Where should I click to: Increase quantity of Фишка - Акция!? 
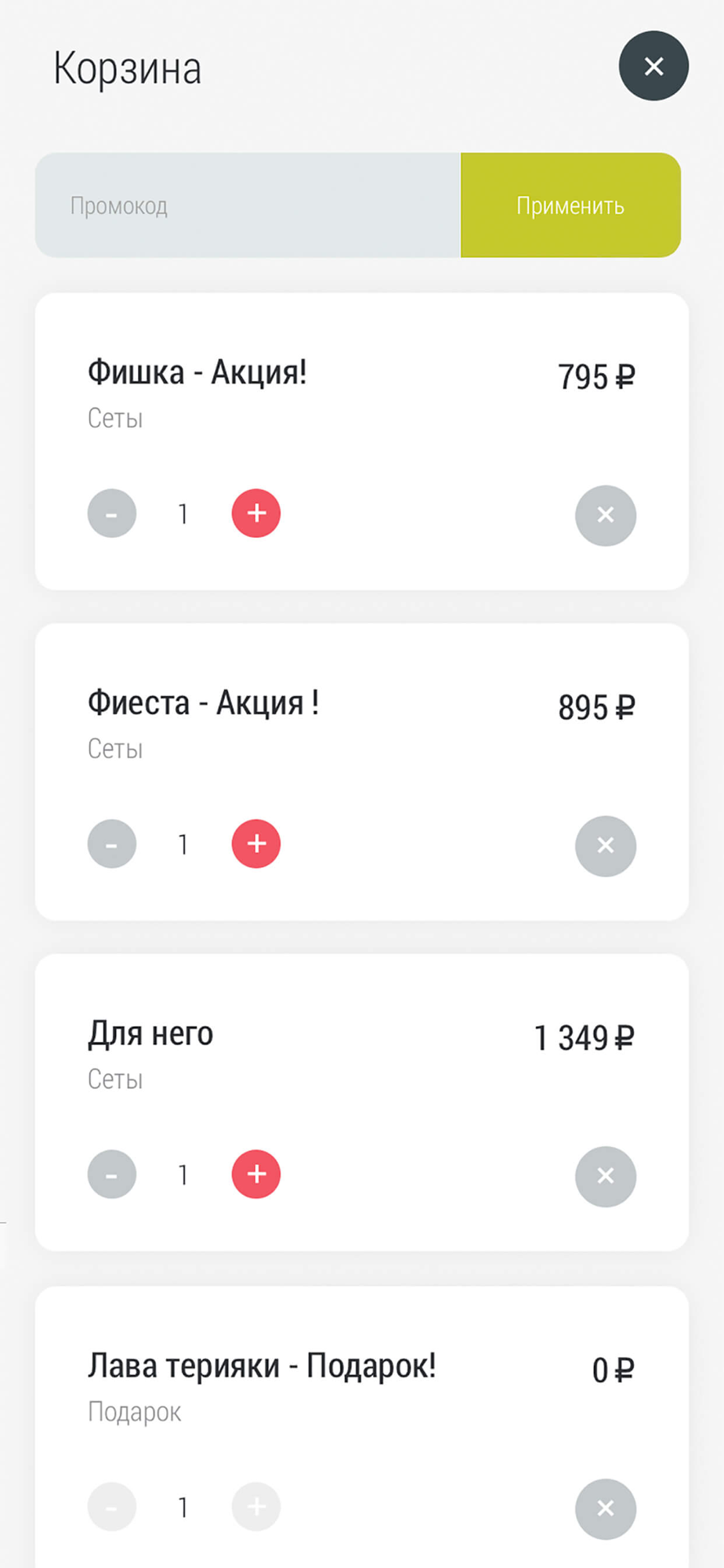tap(256, 514)
